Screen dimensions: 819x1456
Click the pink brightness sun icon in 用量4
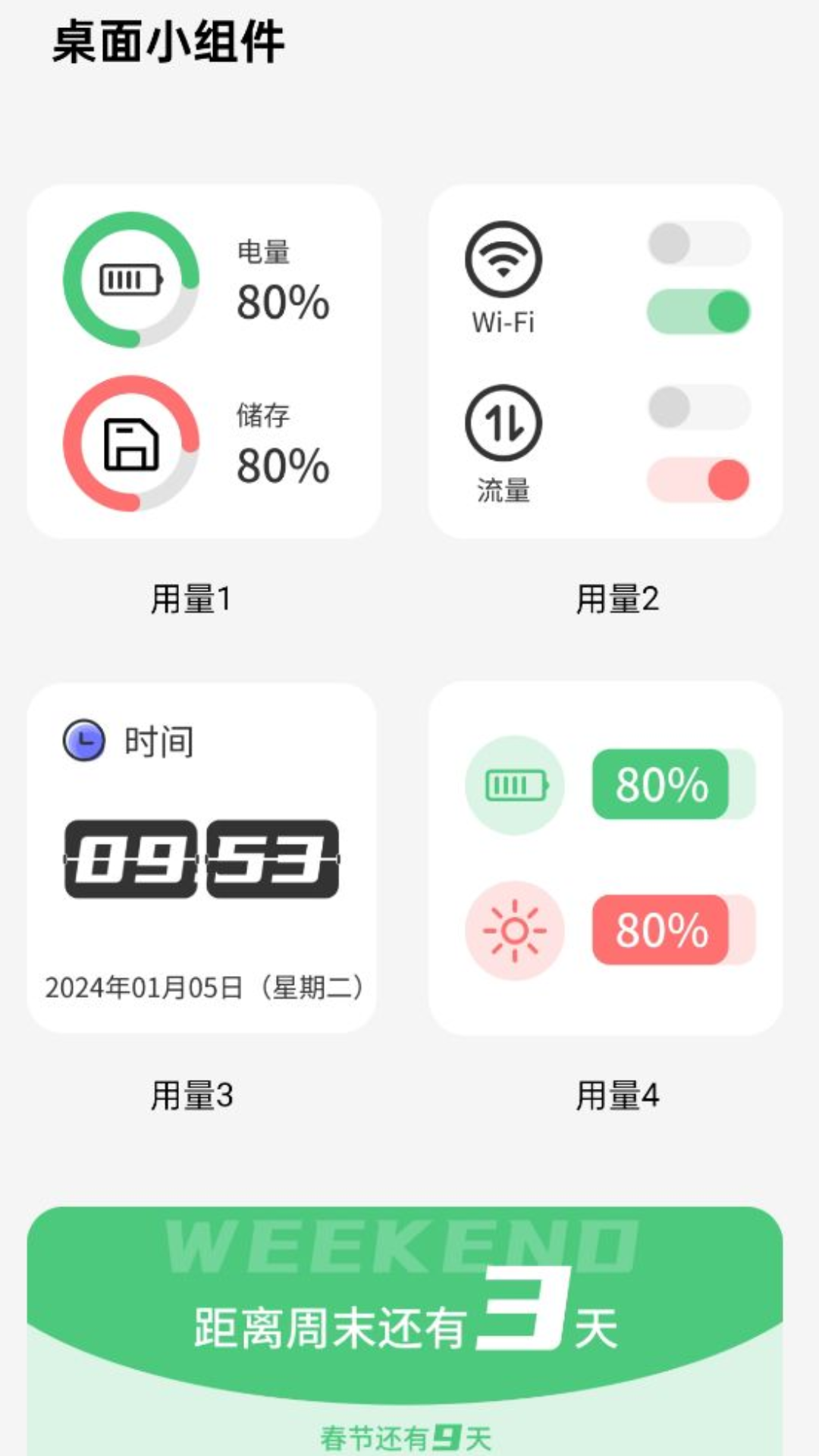pos(515,931)
